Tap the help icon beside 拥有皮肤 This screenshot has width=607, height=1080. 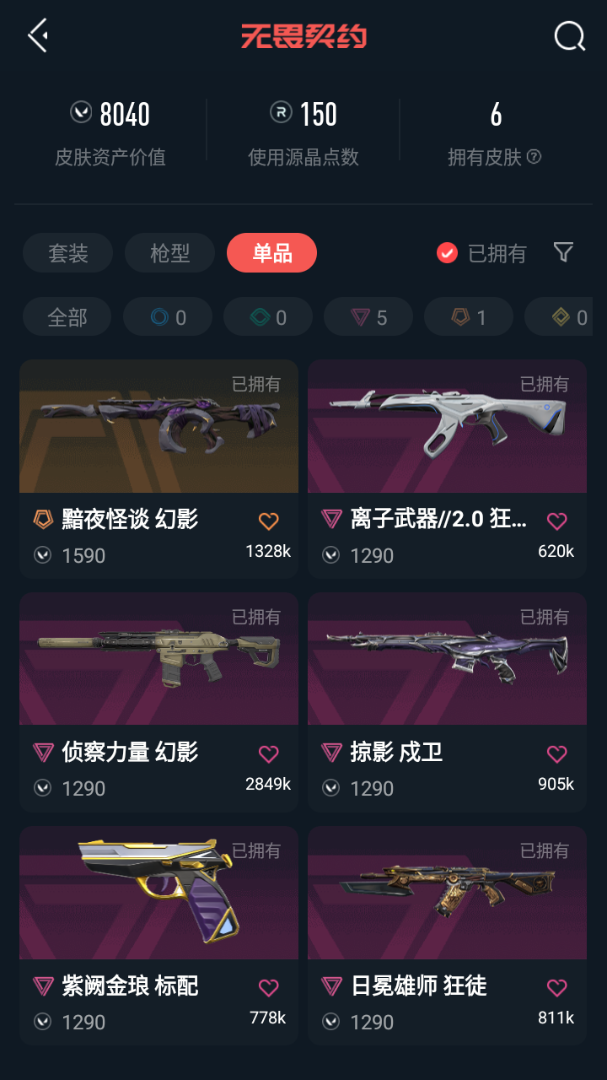(534, 157)
